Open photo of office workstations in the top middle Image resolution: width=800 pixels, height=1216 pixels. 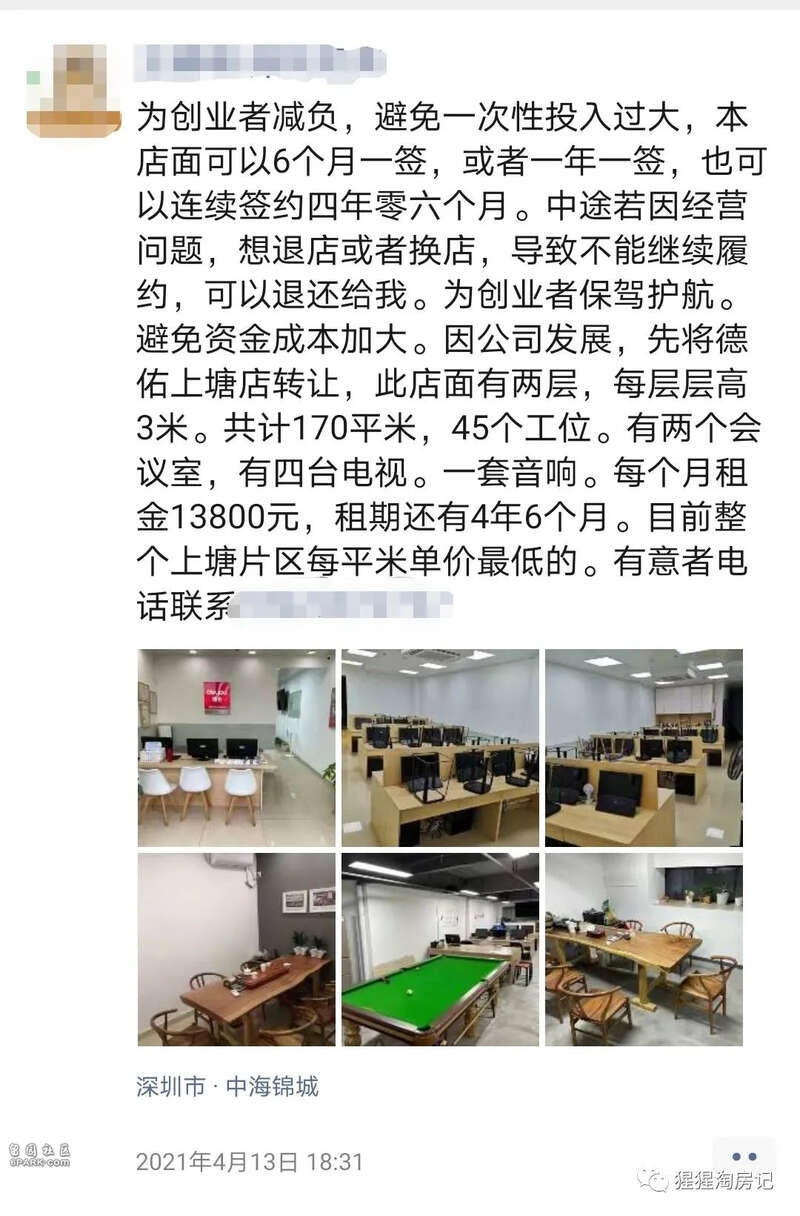(440, 748)
